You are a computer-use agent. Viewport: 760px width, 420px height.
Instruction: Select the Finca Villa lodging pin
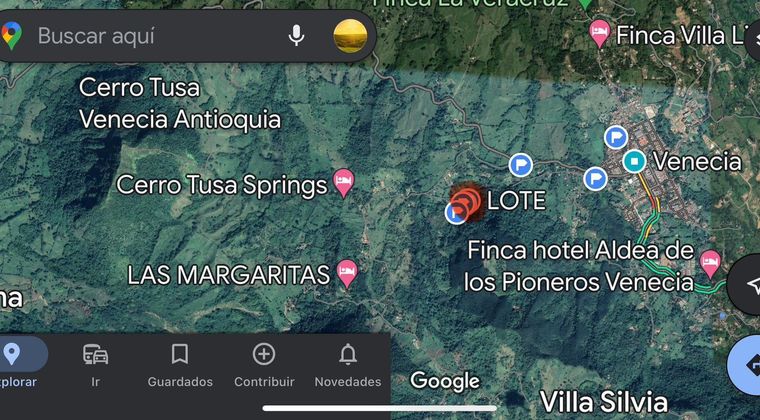pyautogui.click(x=599, y=33)
